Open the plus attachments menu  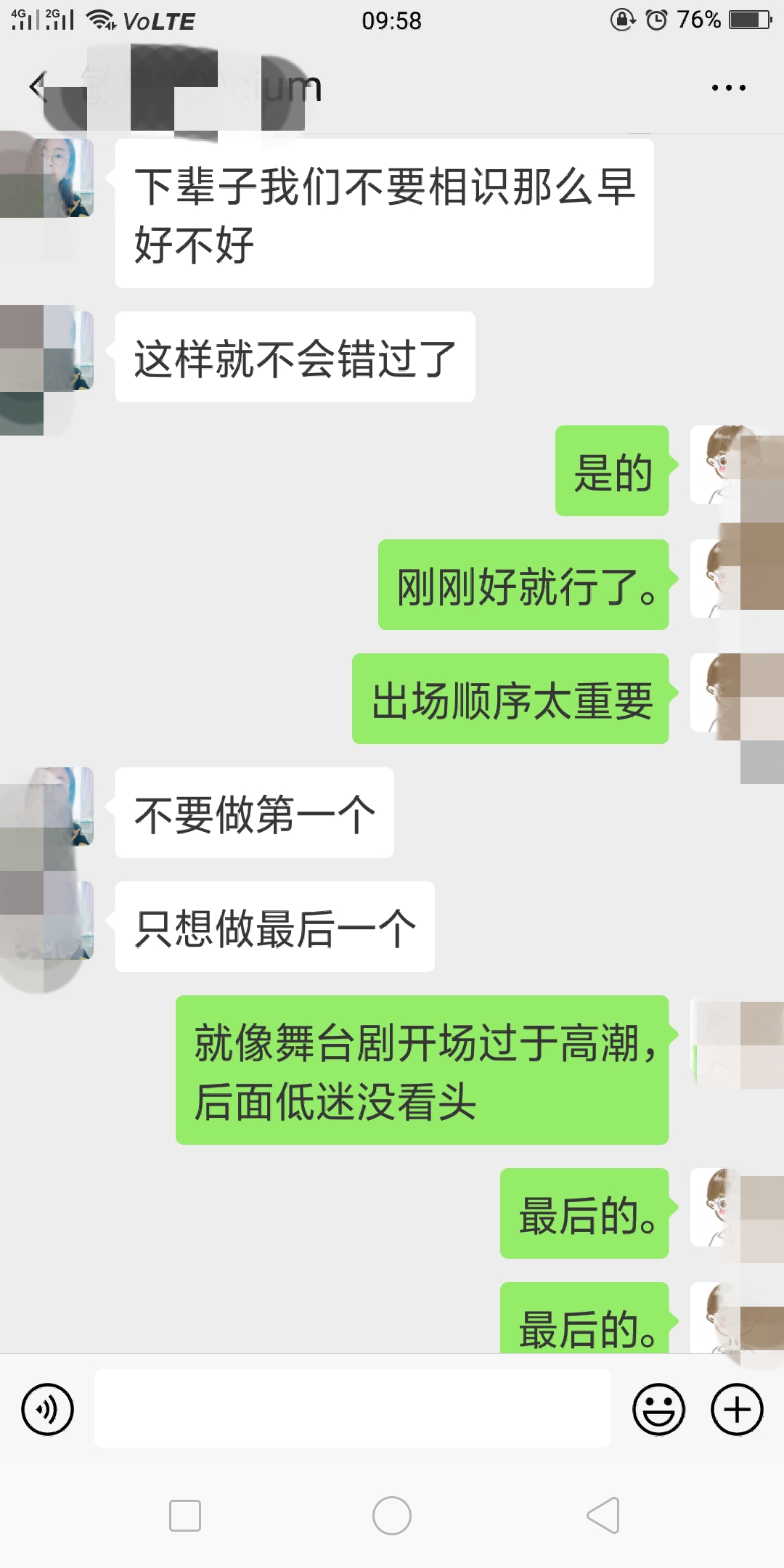(x=737, y=1410)
